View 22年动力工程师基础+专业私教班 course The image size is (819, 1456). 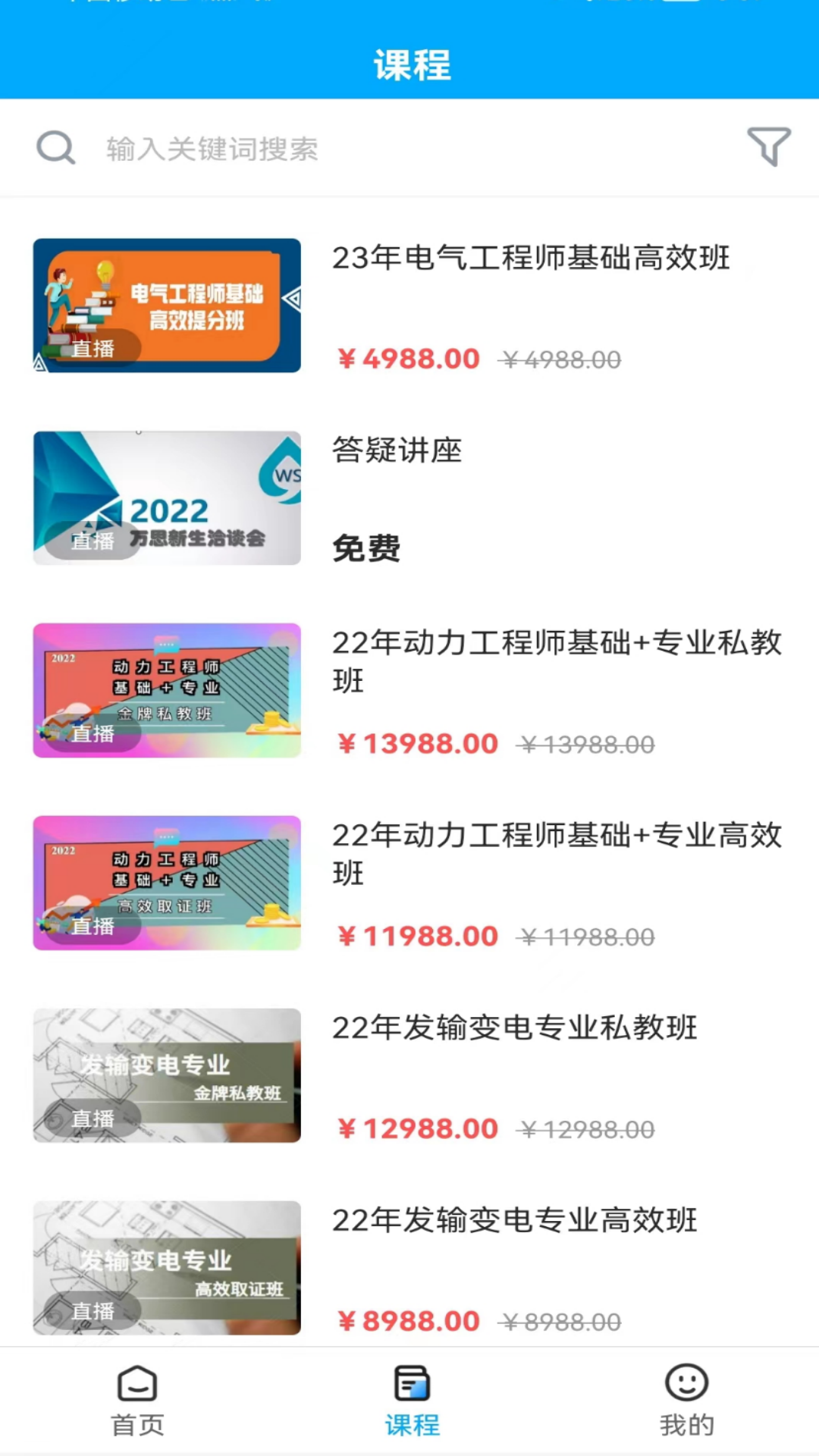[557, 661]
